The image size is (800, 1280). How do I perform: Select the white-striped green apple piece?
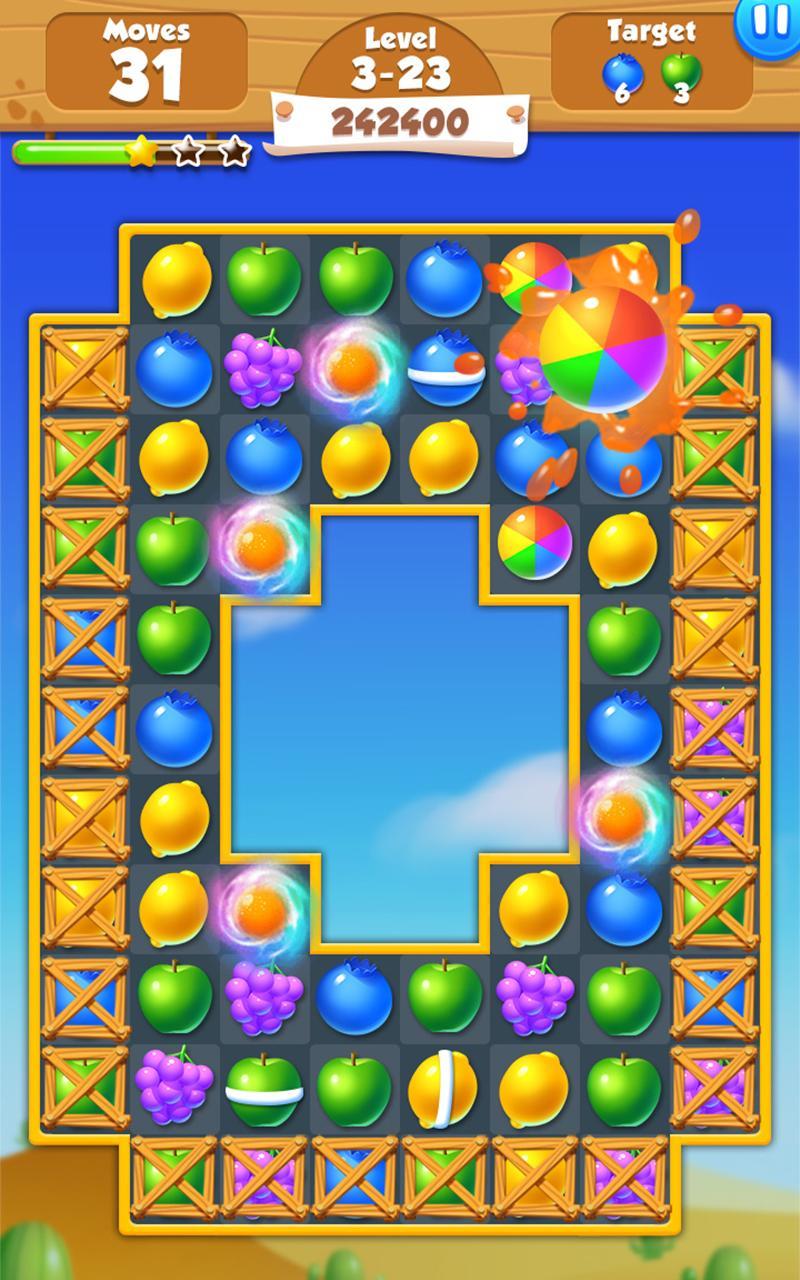[264, 1090]
